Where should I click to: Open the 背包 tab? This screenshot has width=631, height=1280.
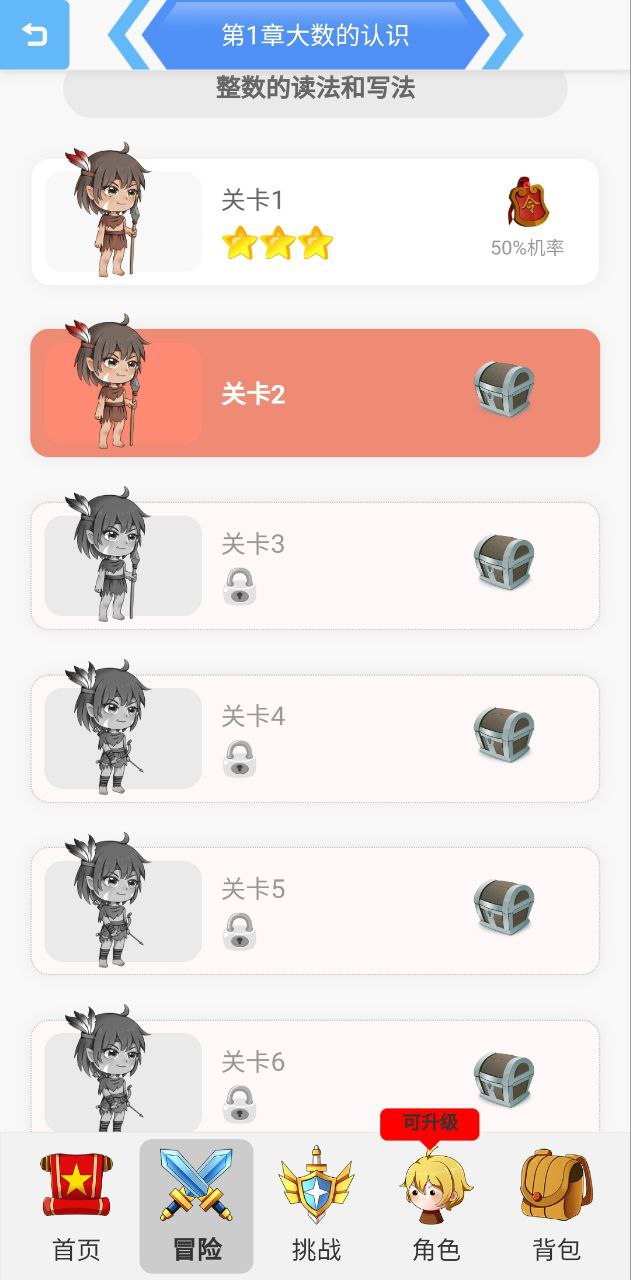click(556, 1206)
